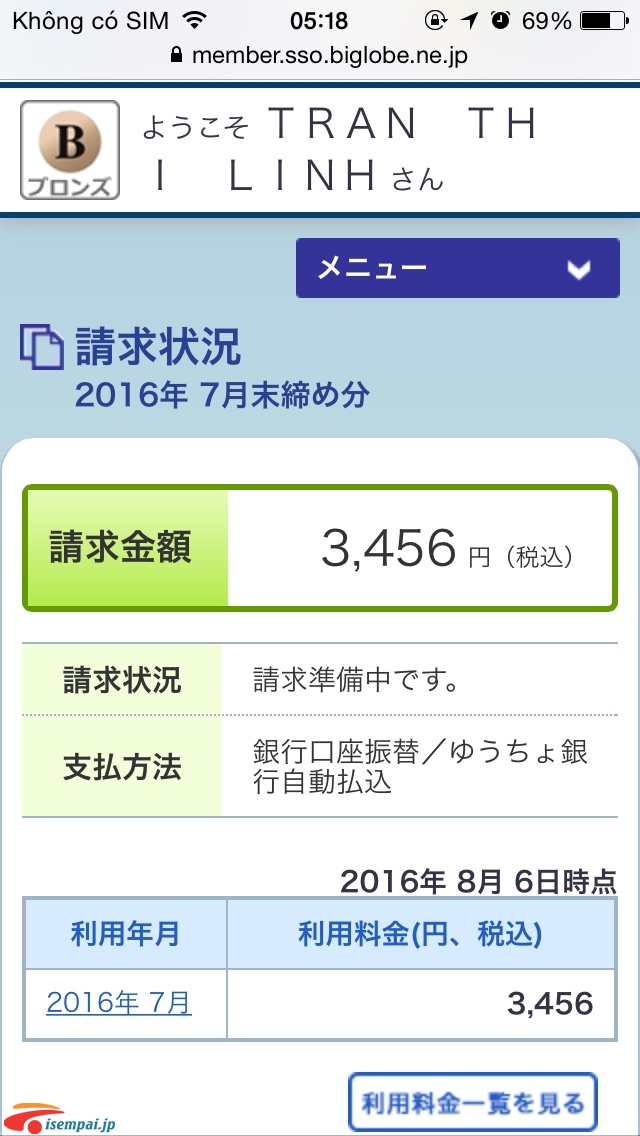This screenshot has width=640, height=1136.
Task: Expand the メニュー dropdown
Action: point(457,268)
